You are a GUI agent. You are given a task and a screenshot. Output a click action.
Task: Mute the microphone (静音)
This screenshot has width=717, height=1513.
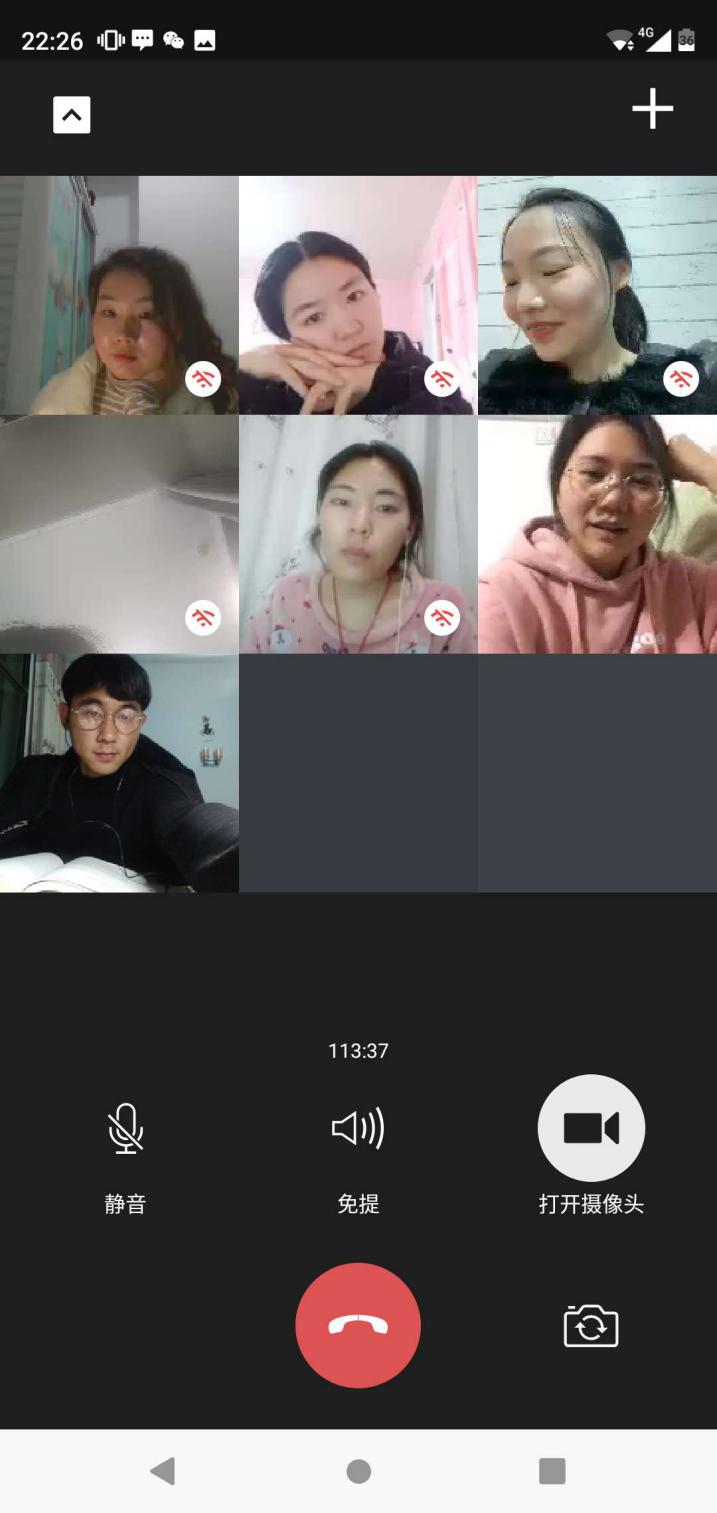126,1129
